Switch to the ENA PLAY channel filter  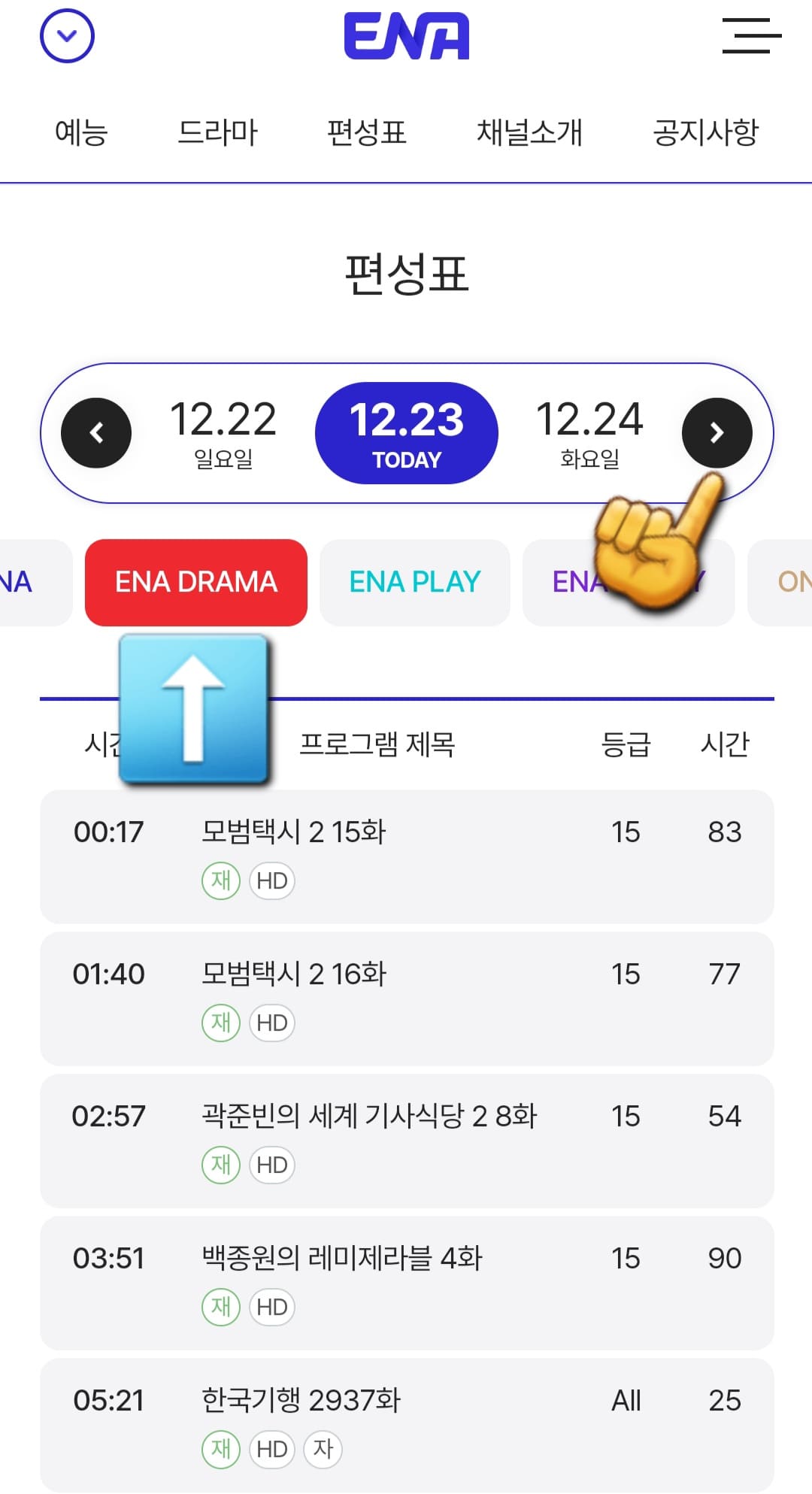click(414, 582)
